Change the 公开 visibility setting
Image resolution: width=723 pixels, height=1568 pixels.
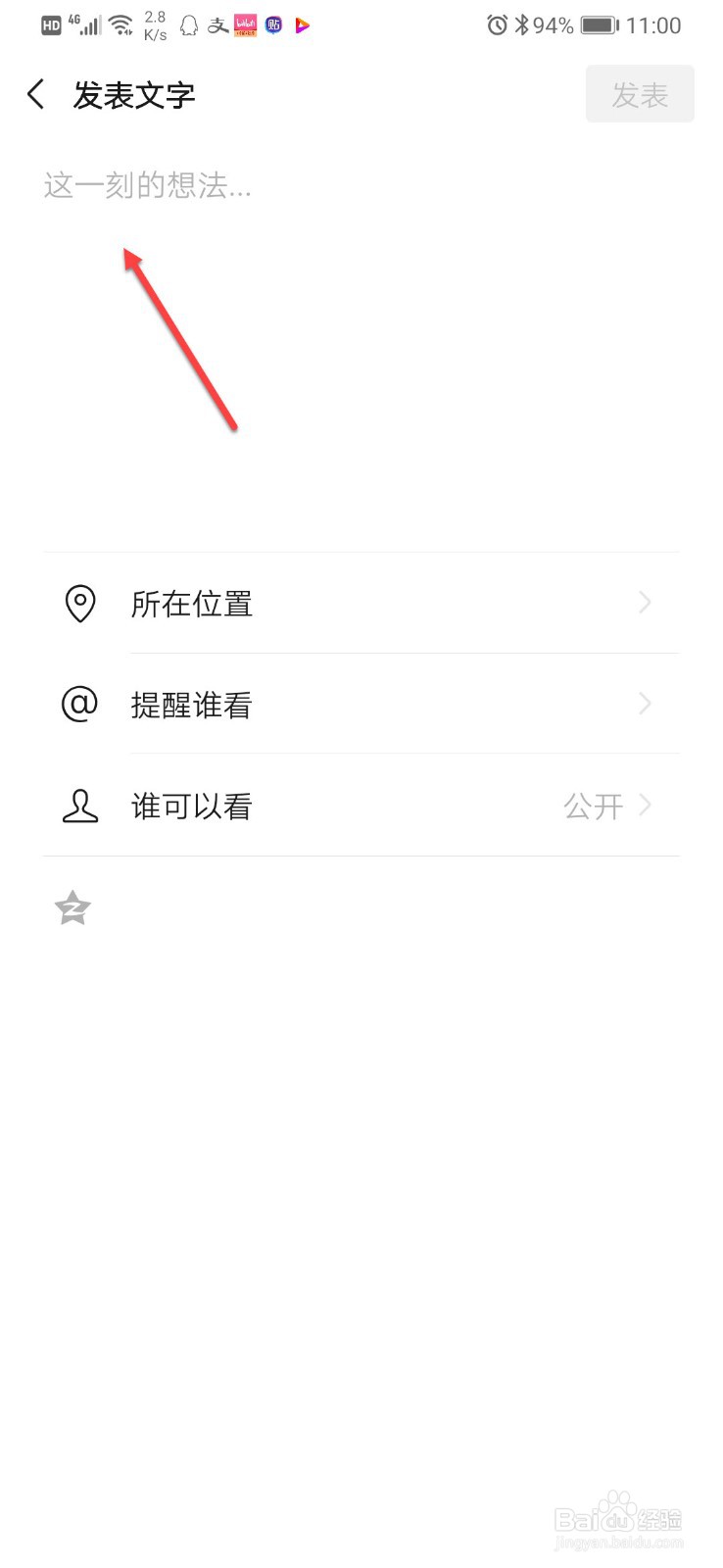coord(594,806)
